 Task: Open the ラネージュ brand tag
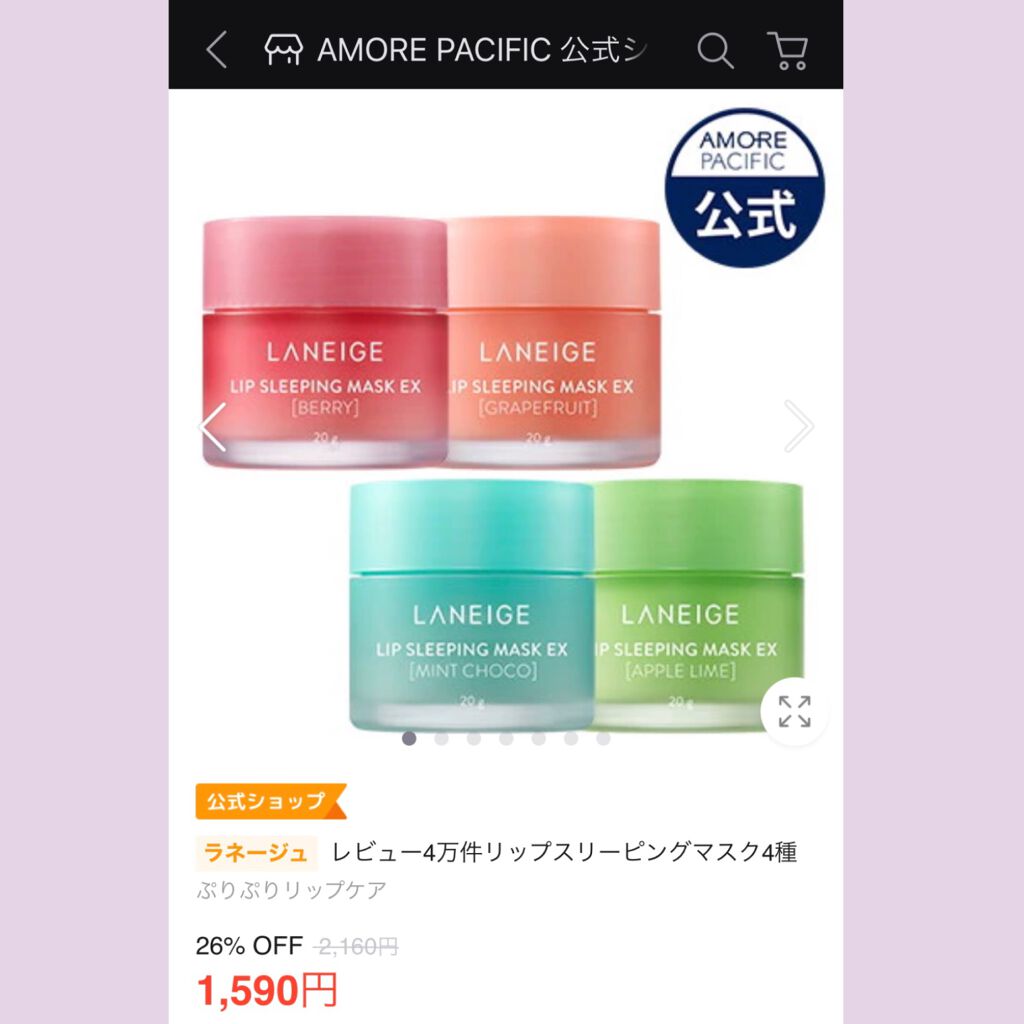(x=256, y=853)
